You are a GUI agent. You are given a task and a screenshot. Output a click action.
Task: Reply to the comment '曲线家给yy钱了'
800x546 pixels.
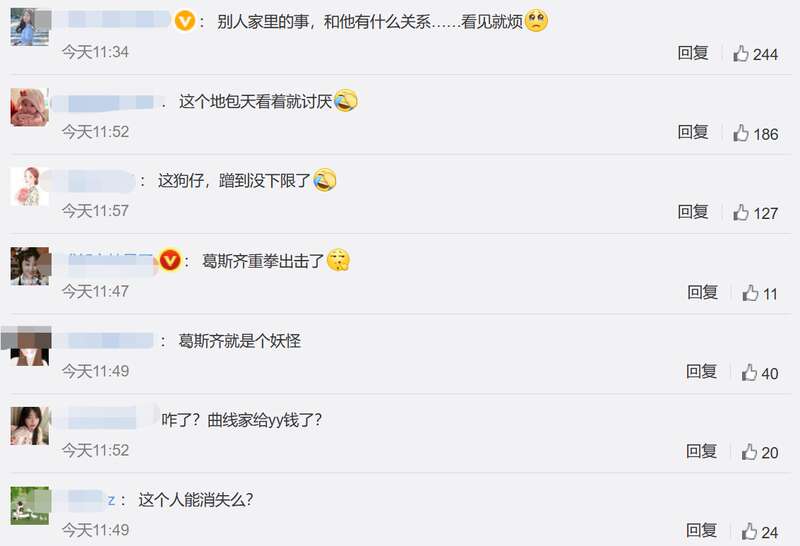(x=702, y=452)
